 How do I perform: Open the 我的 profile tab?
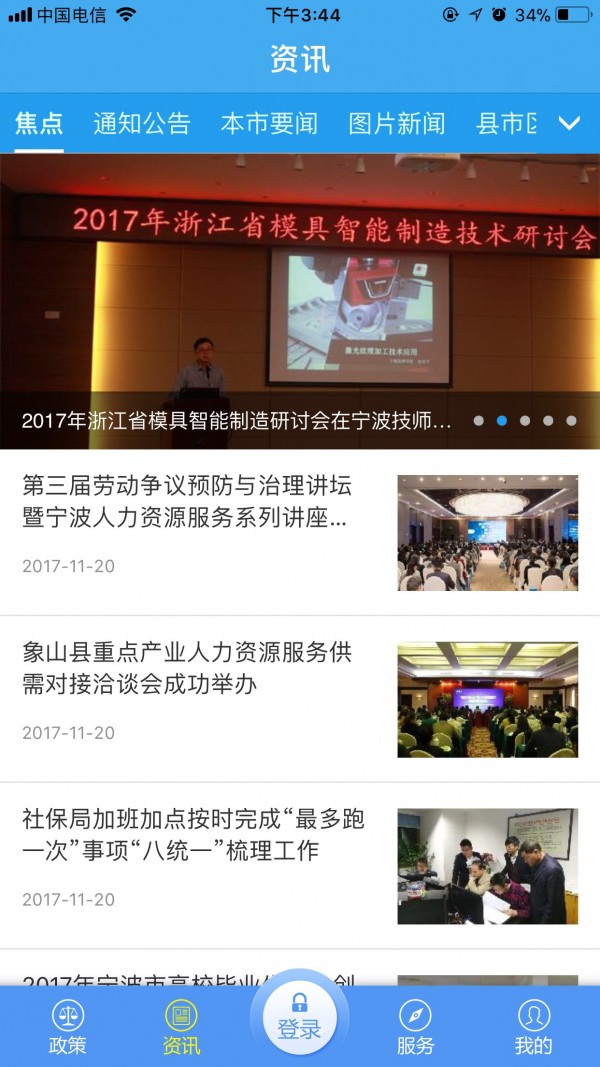tap(533, 1027)
